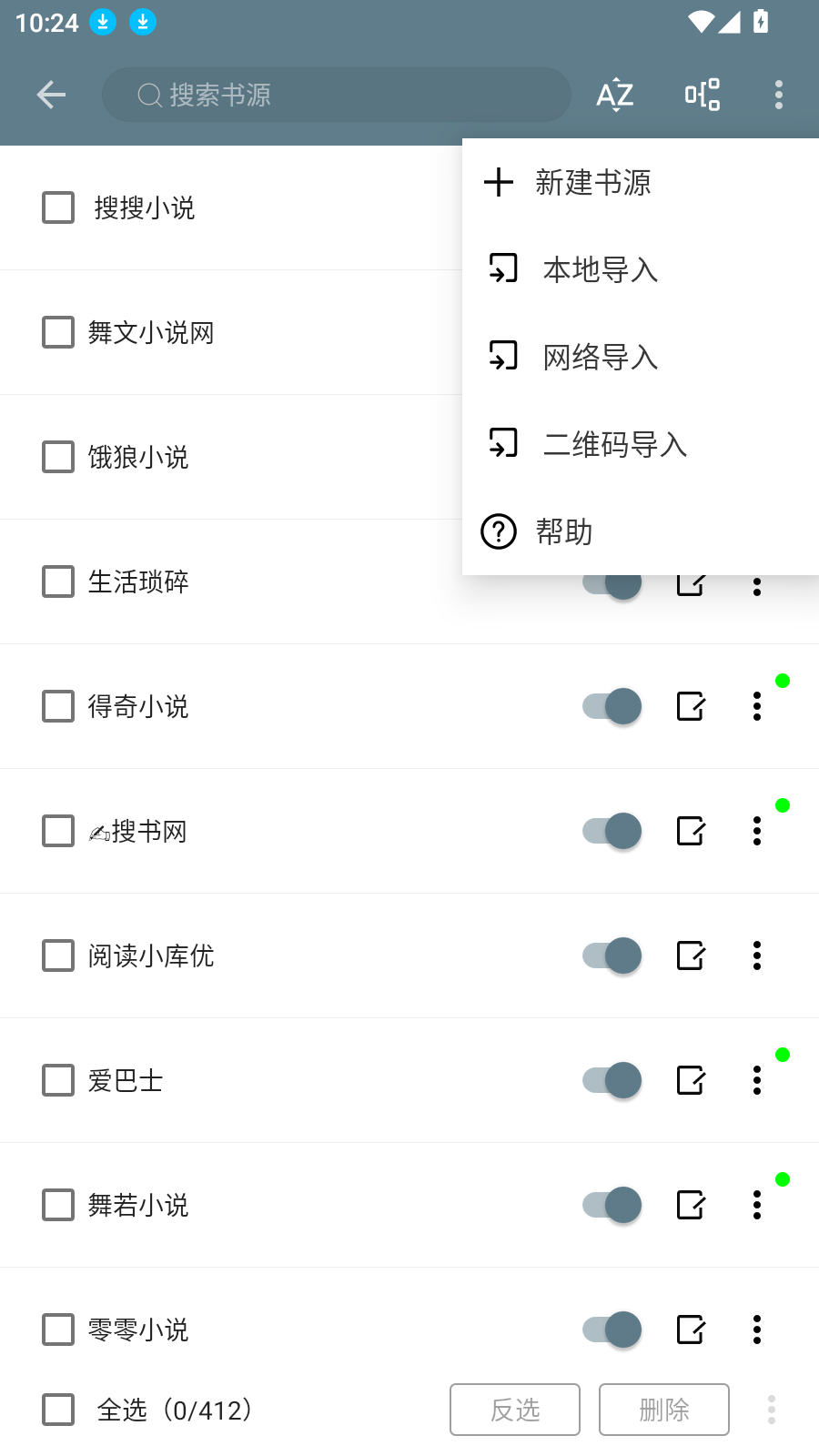Image resolution: width=819 pixels, height=1456 pixels.
Task: Open the three-dot menu for 舞若小说
Action: point(756,1205)
